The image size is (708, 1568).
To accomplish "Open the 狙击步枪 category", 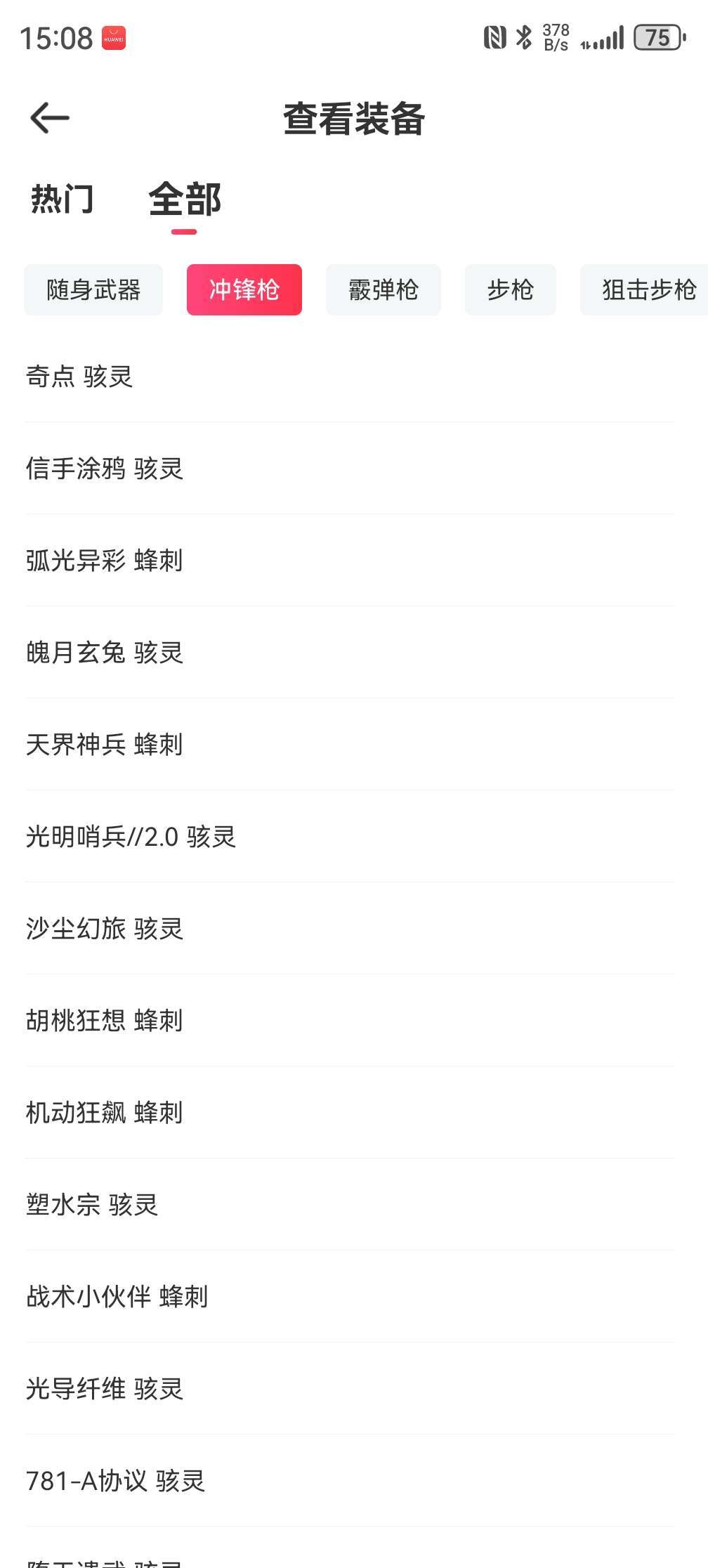I will (644, 289).
